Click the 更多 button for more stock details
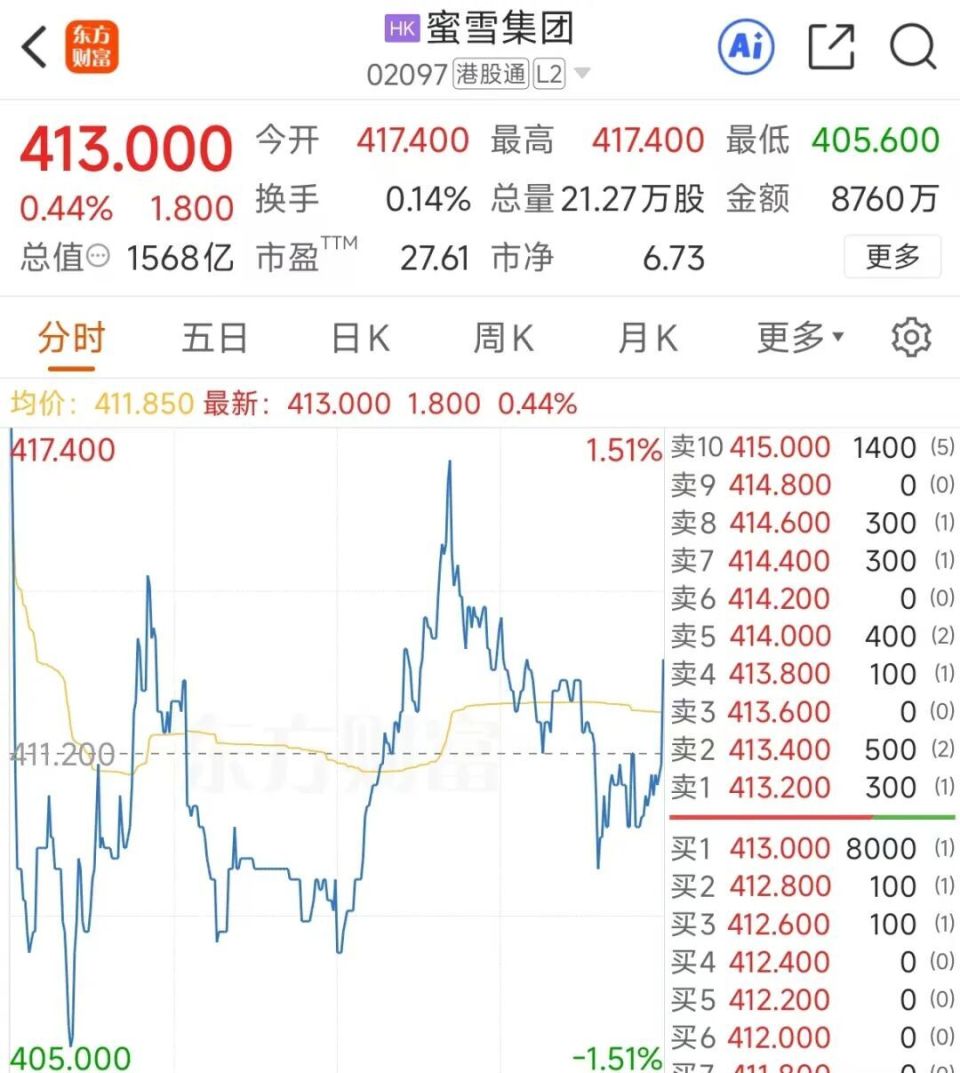960x1073 pixels. (893, 257)
